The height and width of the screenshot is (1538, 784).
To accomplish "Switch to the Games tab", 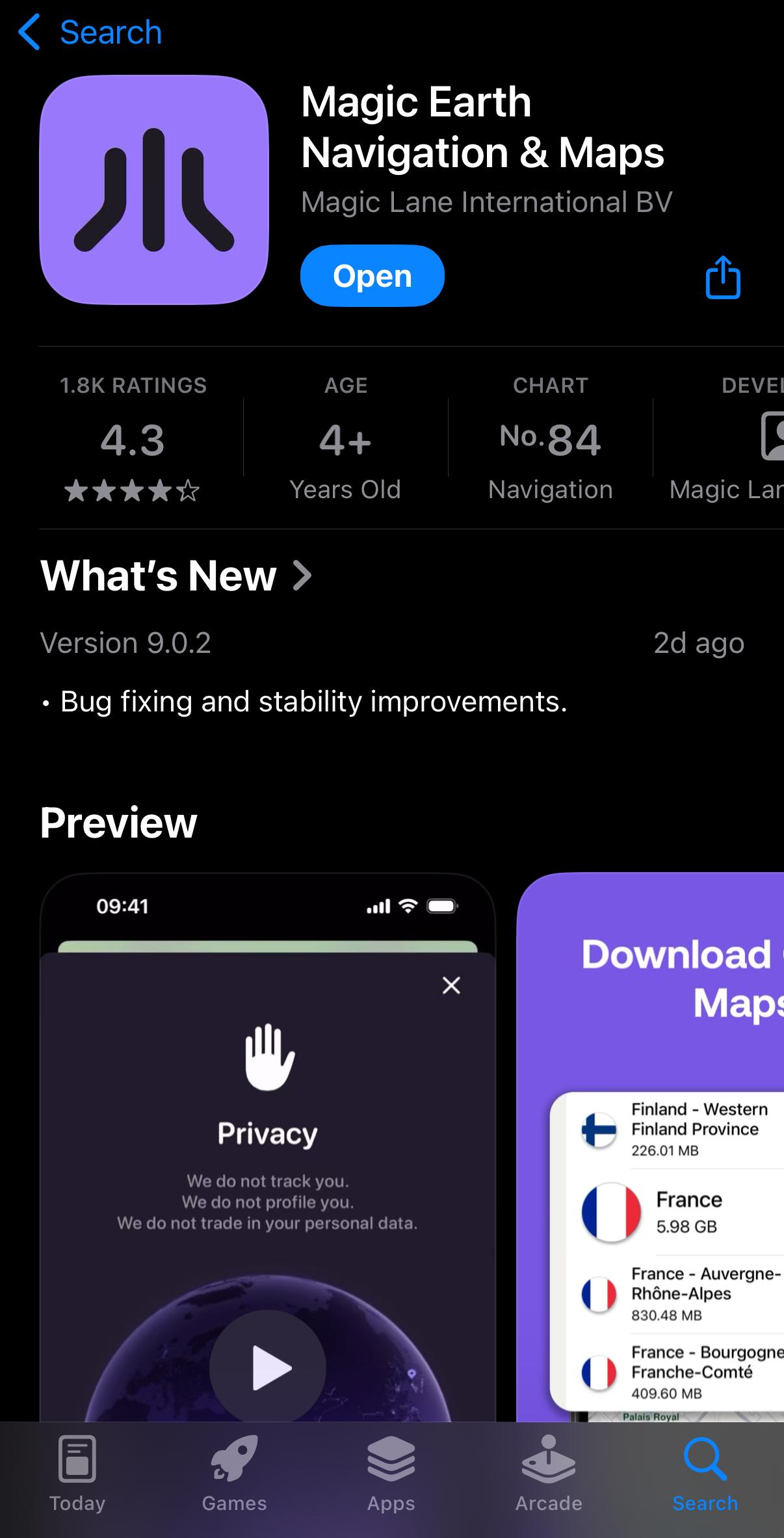I will point(234,1476).
